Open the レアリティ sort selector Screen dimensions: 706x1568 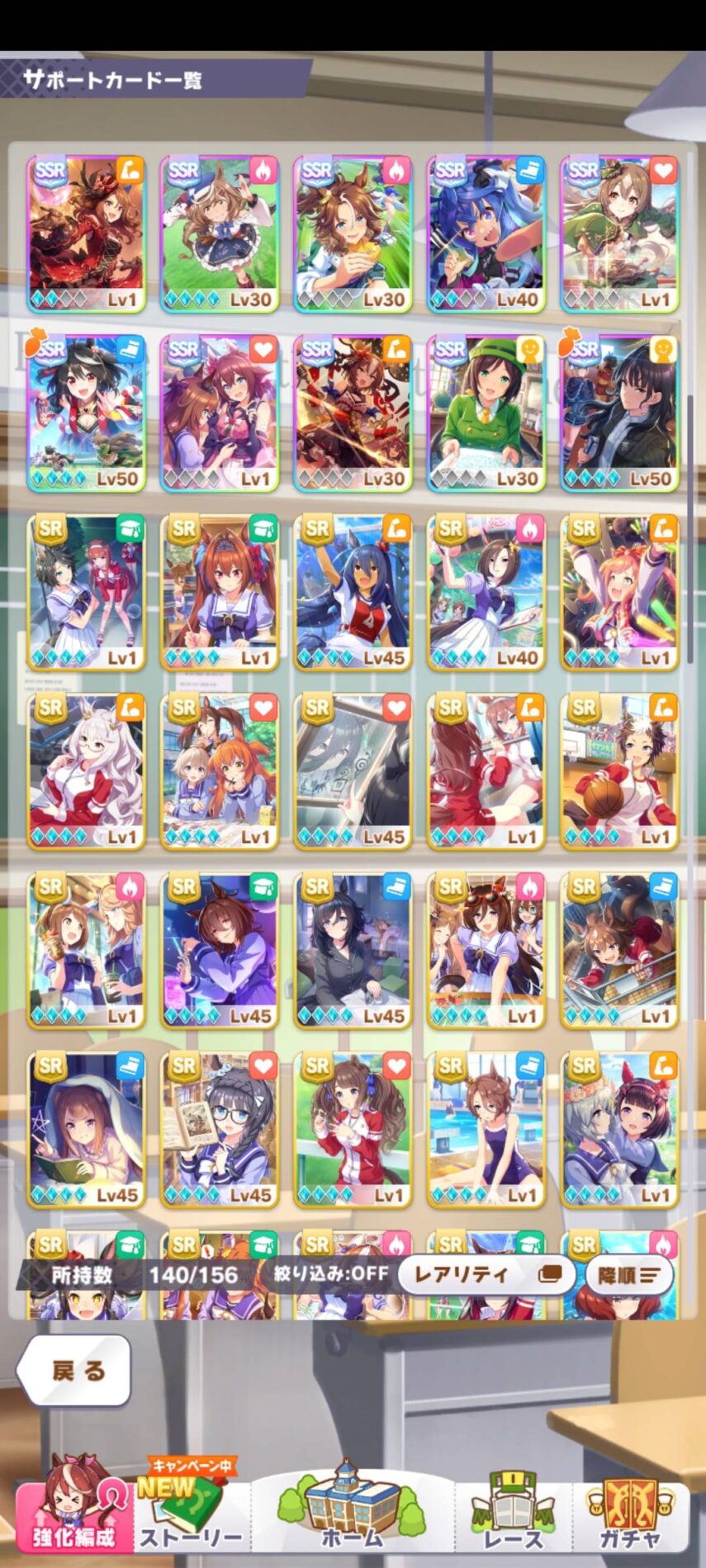pos(486,1275)
